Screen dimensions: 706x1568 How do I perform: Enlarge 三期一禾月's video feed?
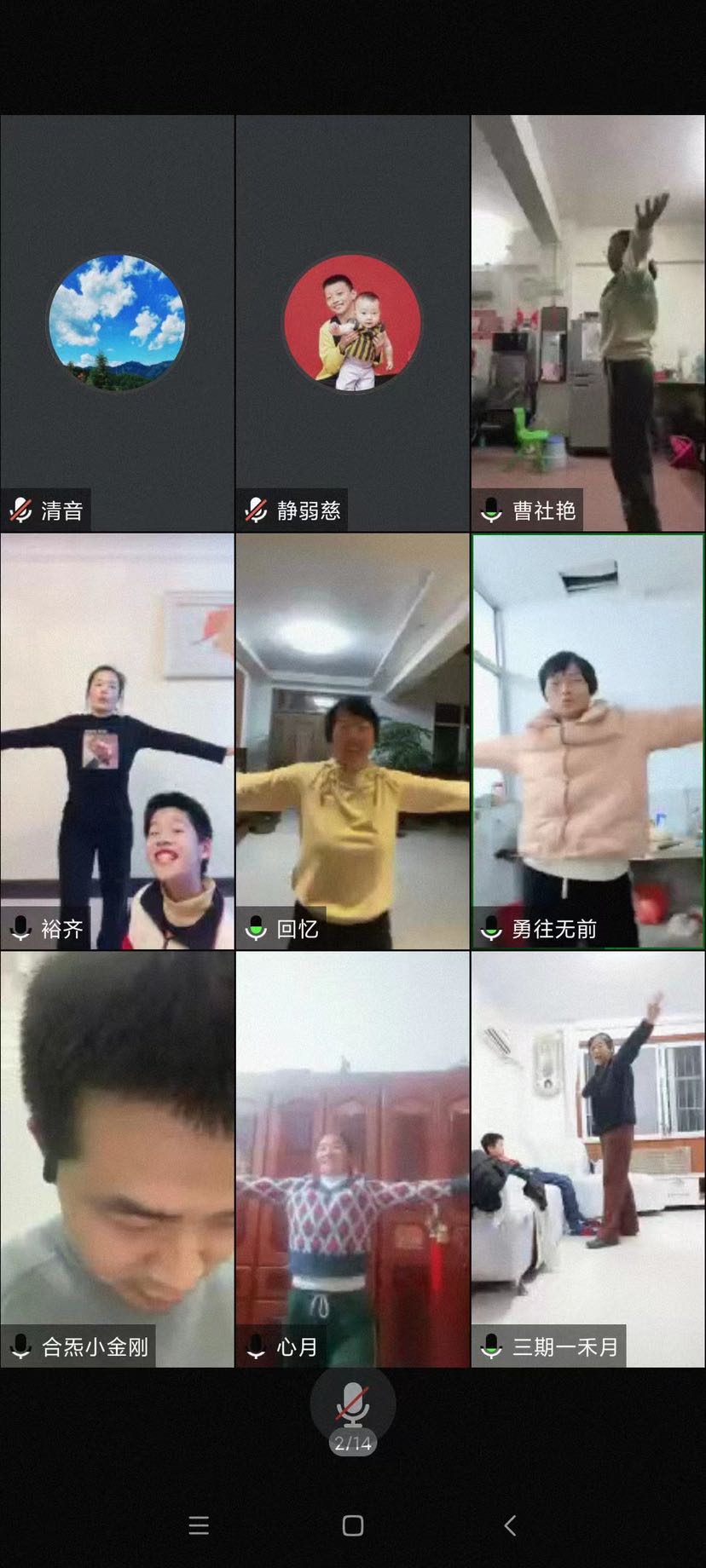pos(588,1159)
